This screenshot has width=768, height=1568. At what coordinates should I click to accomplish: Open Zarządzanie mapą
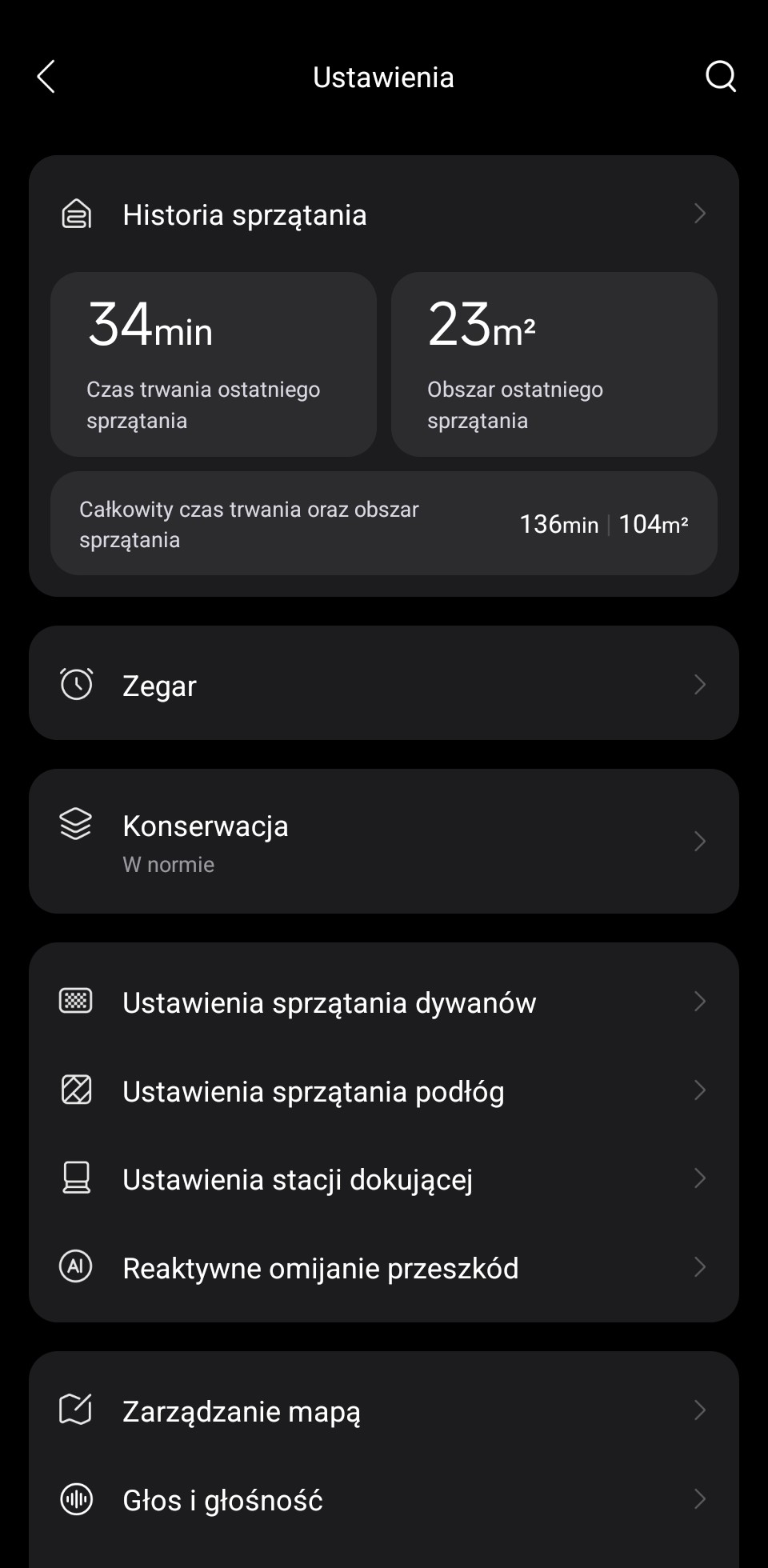tap(384, 1410)
